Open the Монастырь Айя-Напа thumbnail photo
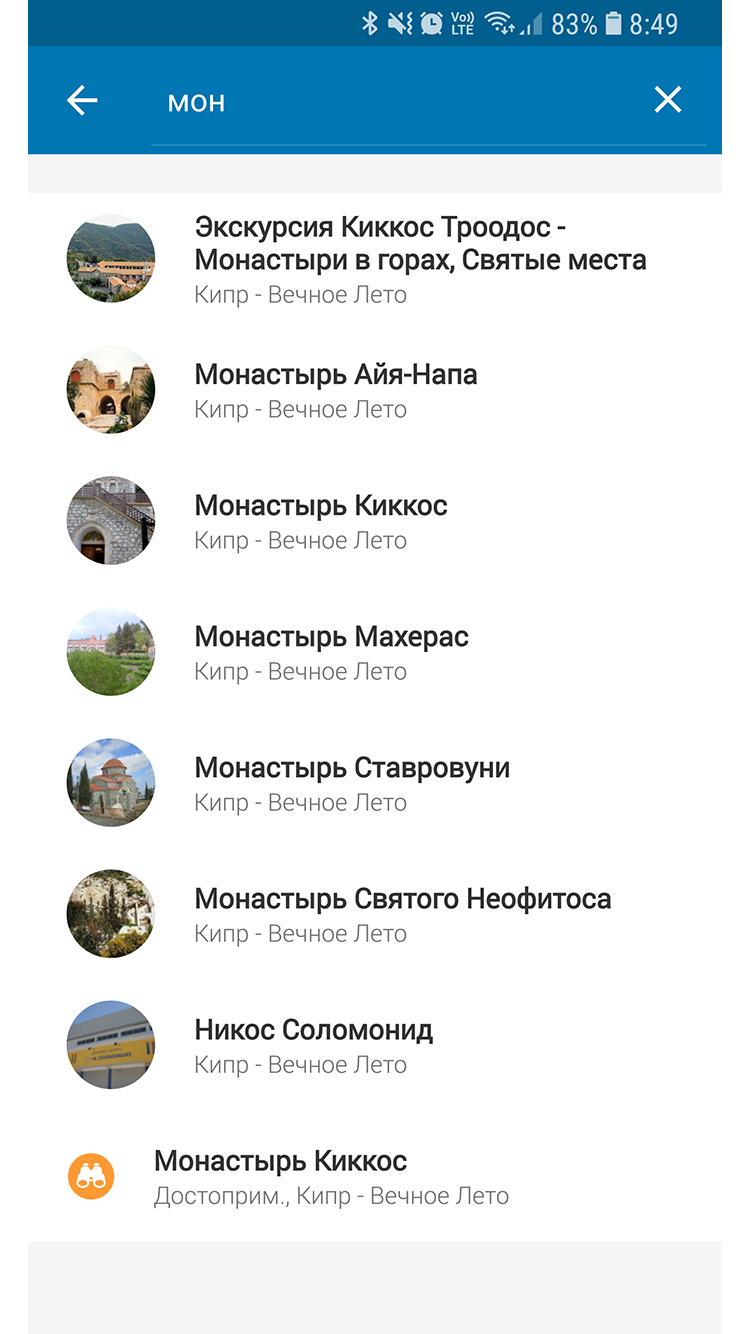750x1334 pixels. (x=110, y=389)
